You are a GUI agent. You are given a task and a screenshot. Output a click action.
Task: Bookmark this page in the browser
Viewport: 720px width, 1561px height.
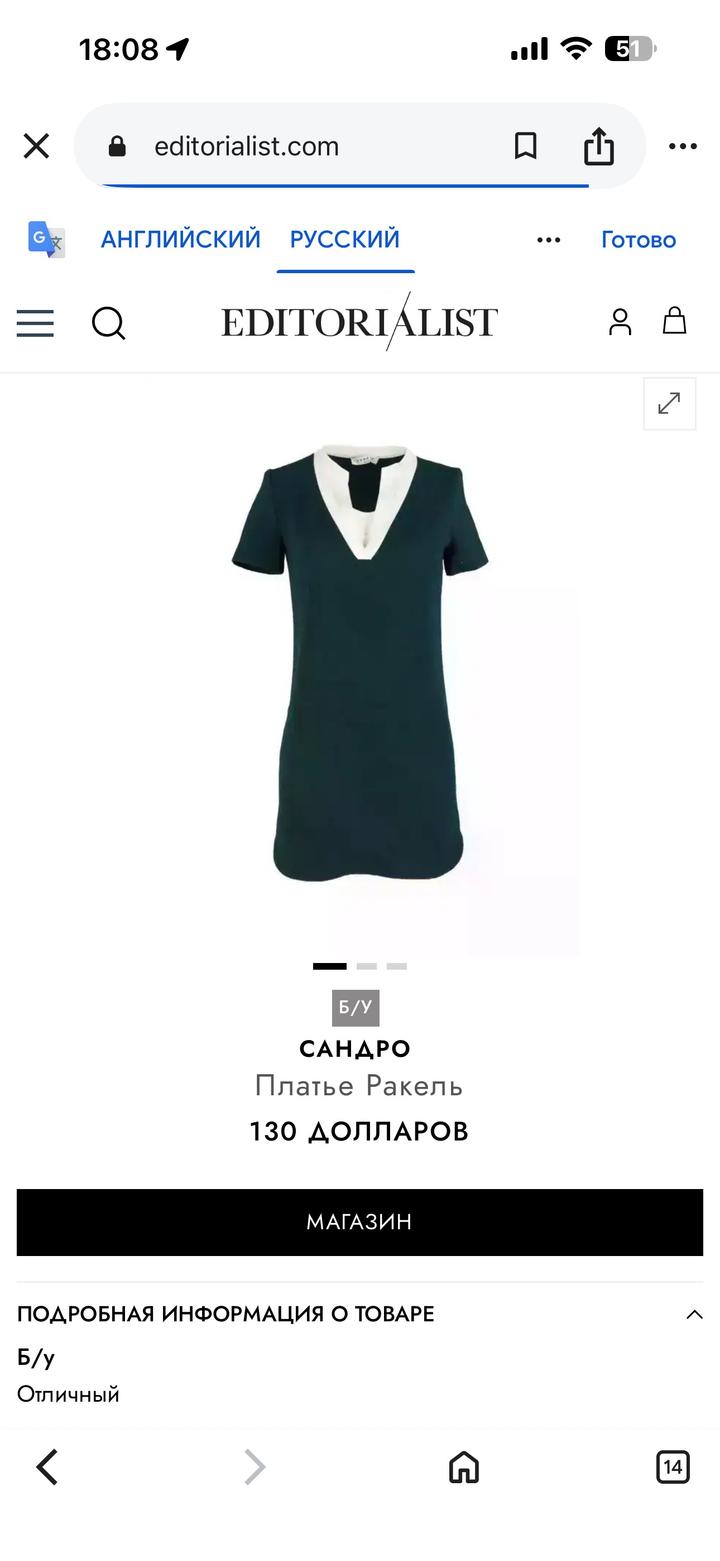pos(525,147)
